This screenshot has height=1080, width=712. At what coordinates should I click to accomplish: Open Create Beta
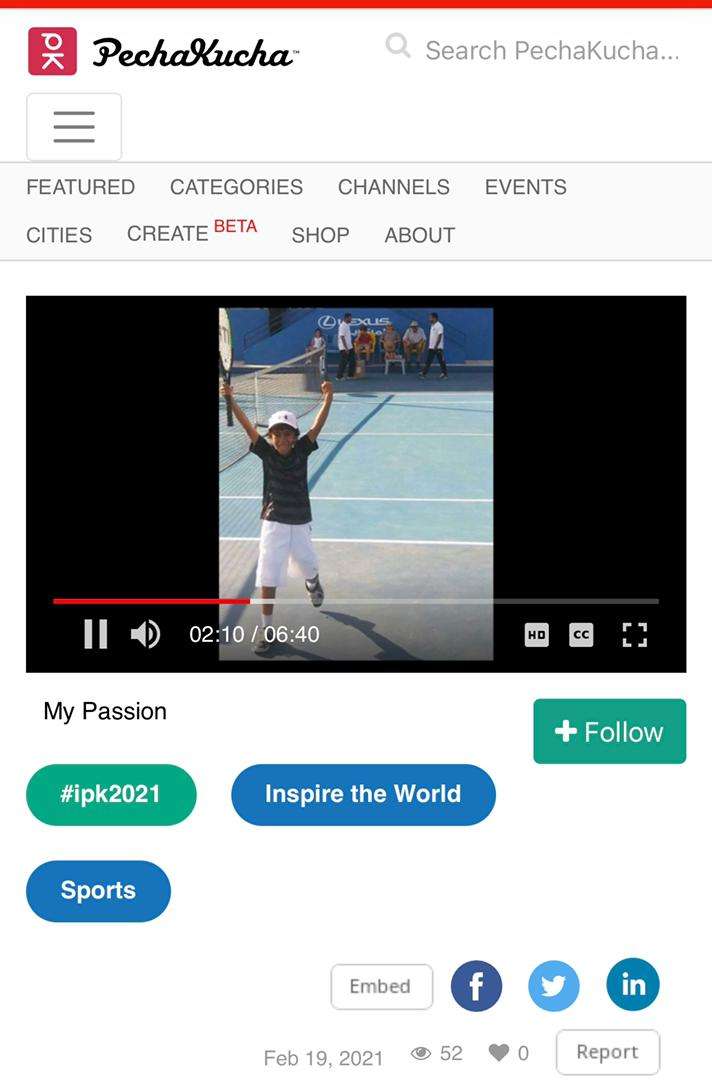[x=191, y=233]
